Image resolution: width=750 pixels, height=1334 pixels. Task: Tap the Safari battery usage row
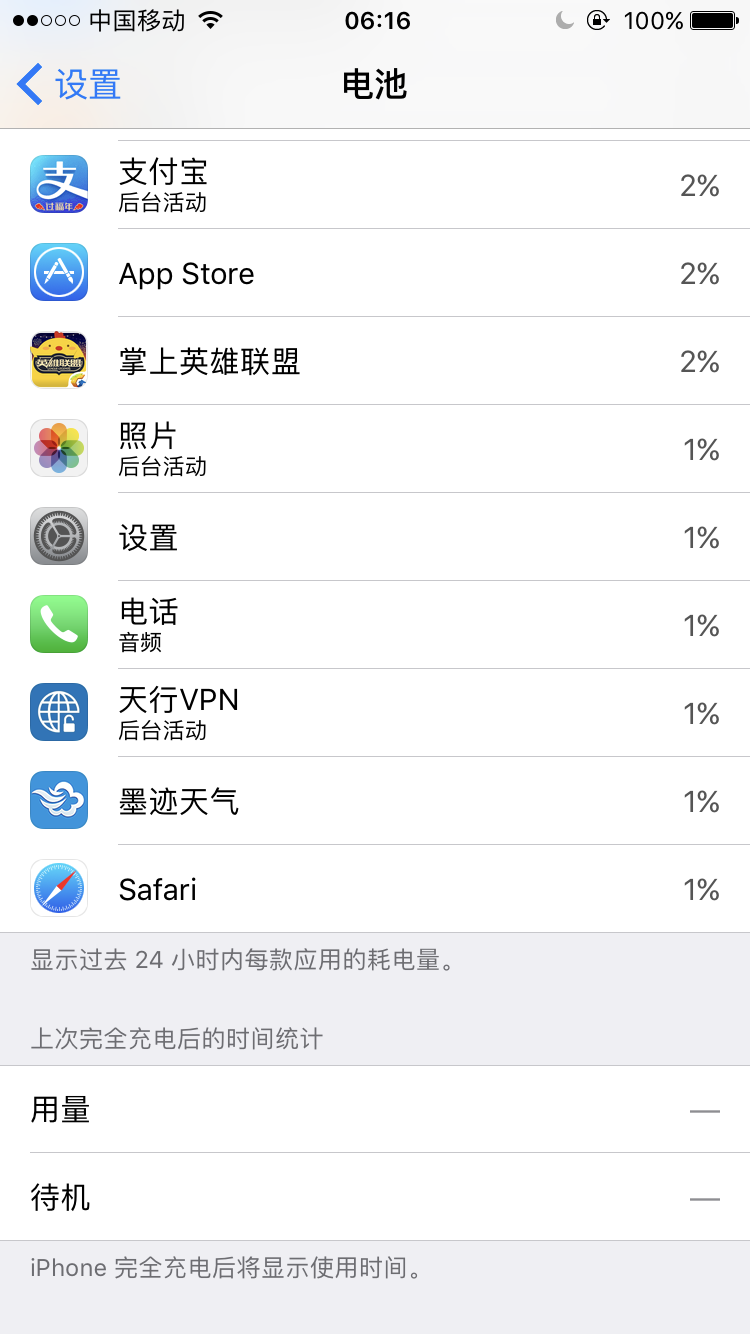pyautogui.click(x=375, y=889)
